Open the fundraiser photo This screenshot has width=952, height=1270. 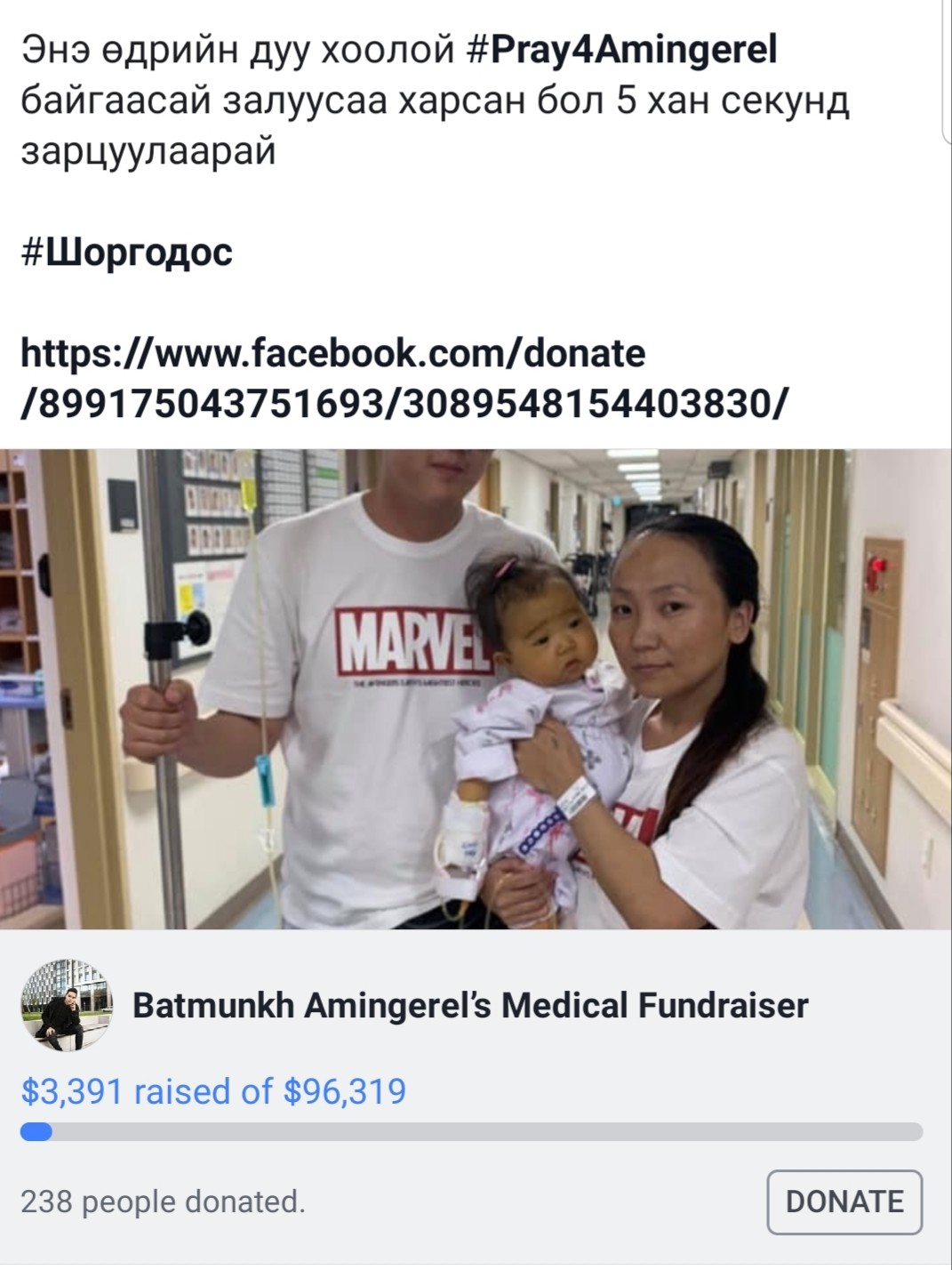[x=476, y=689]
